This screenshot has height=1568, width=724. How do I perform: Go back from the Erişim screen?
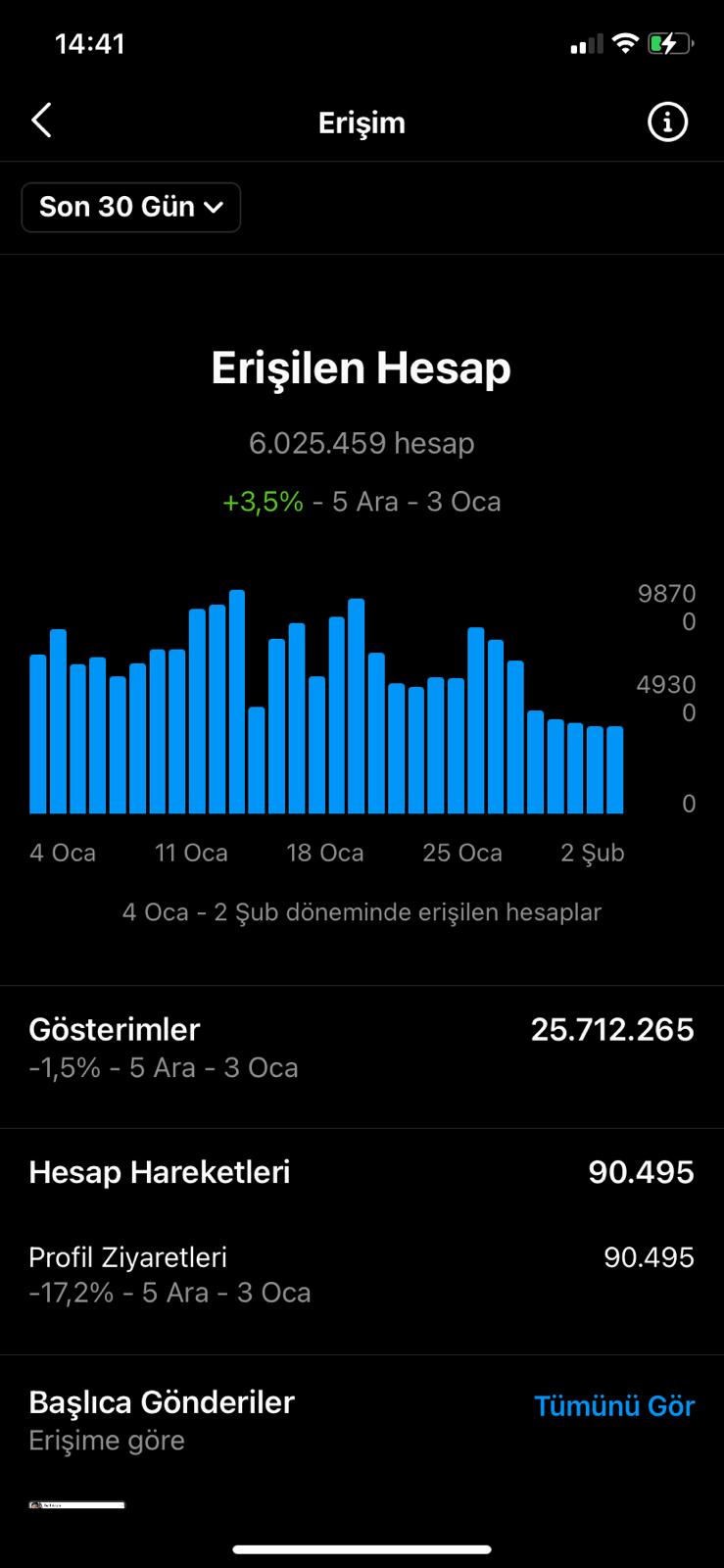point(41,122)
